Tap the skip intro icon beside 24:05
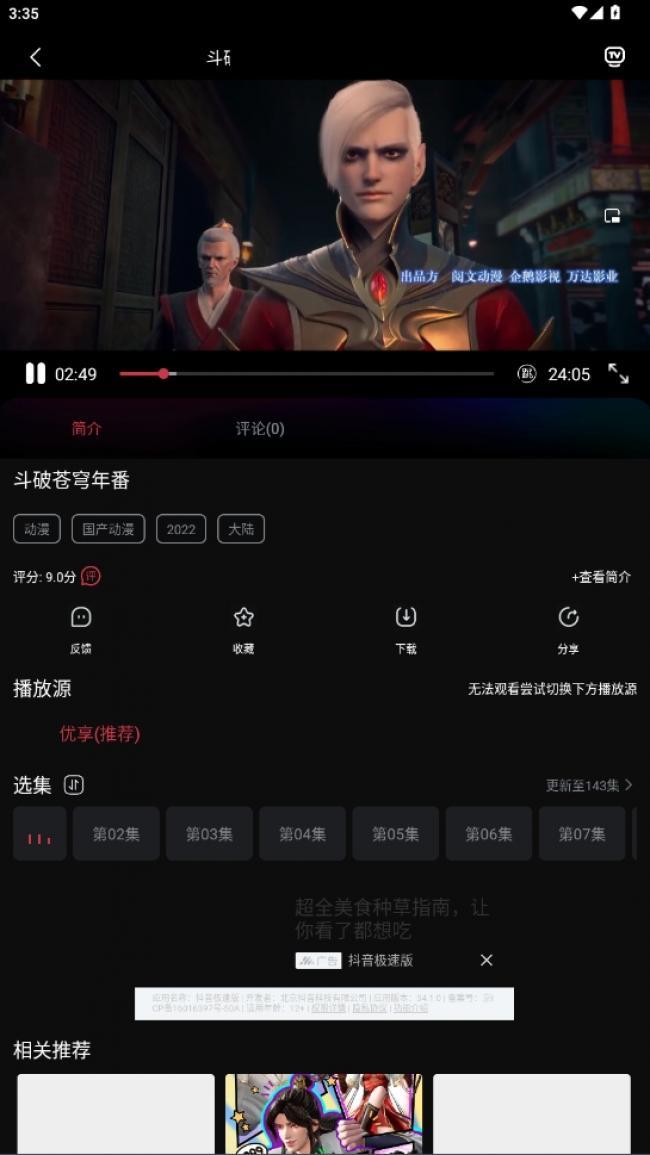This screenshot has height=1155, width=650. (526, 374)
